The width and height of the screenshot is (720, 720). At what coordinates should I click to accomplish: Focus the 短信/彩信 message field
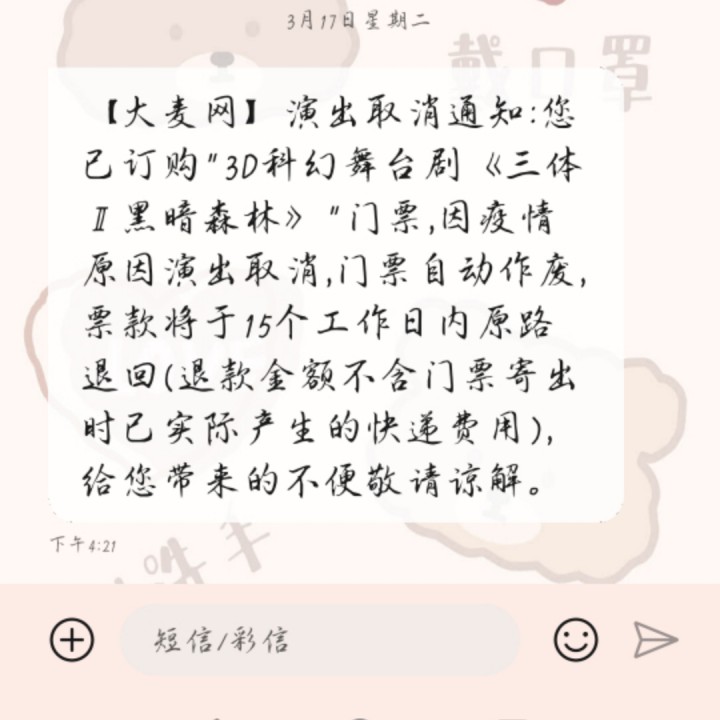pos(320,640)
